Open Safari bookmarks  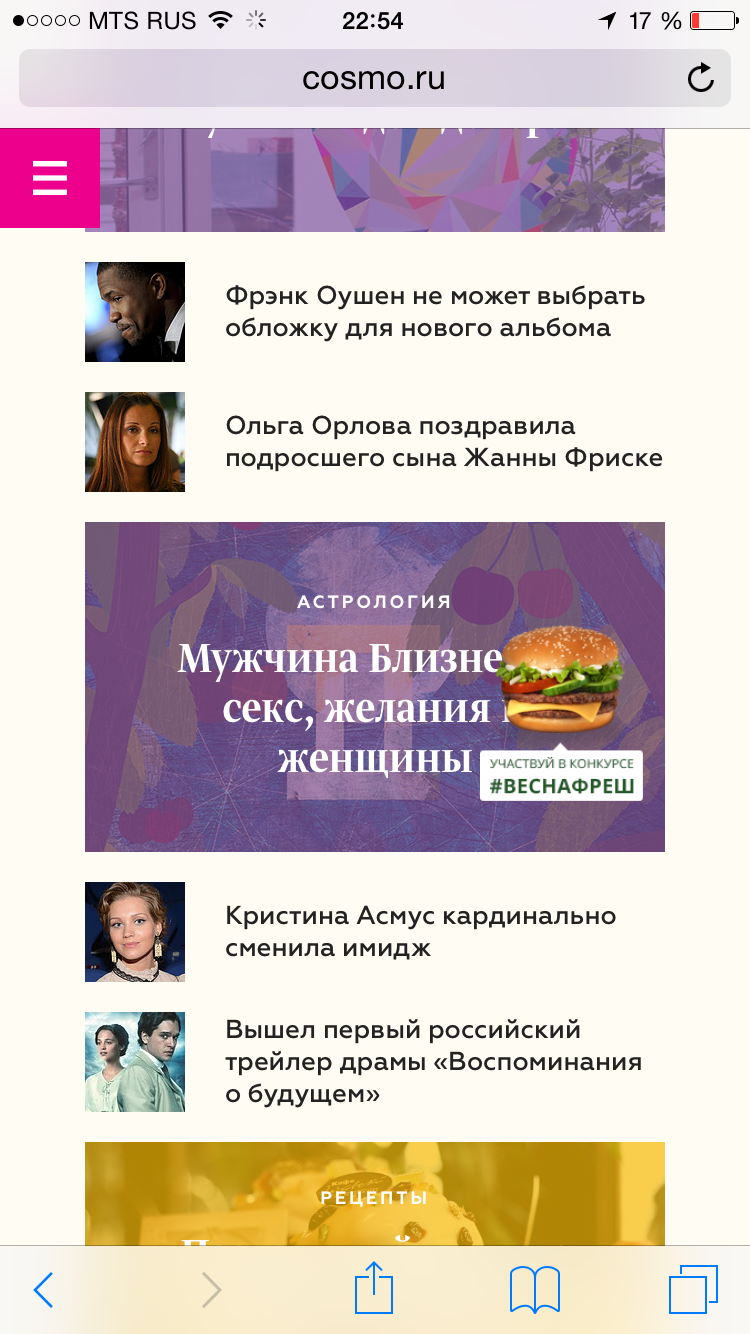534,1290
